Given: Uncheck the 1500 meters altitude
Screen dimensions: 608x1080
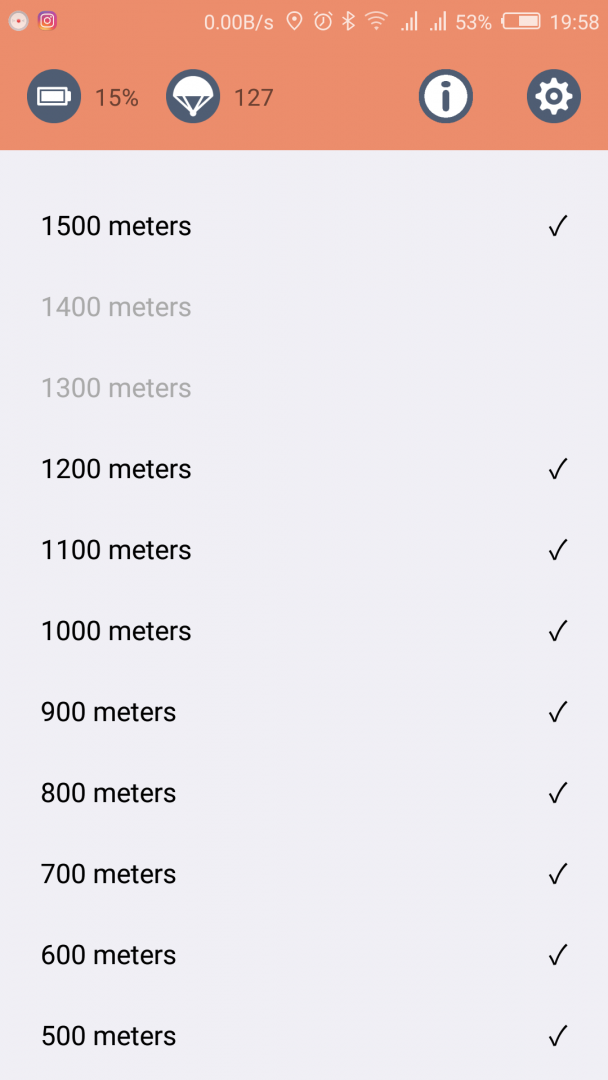Looking at the screenshot, I should (x=304, y=226).
